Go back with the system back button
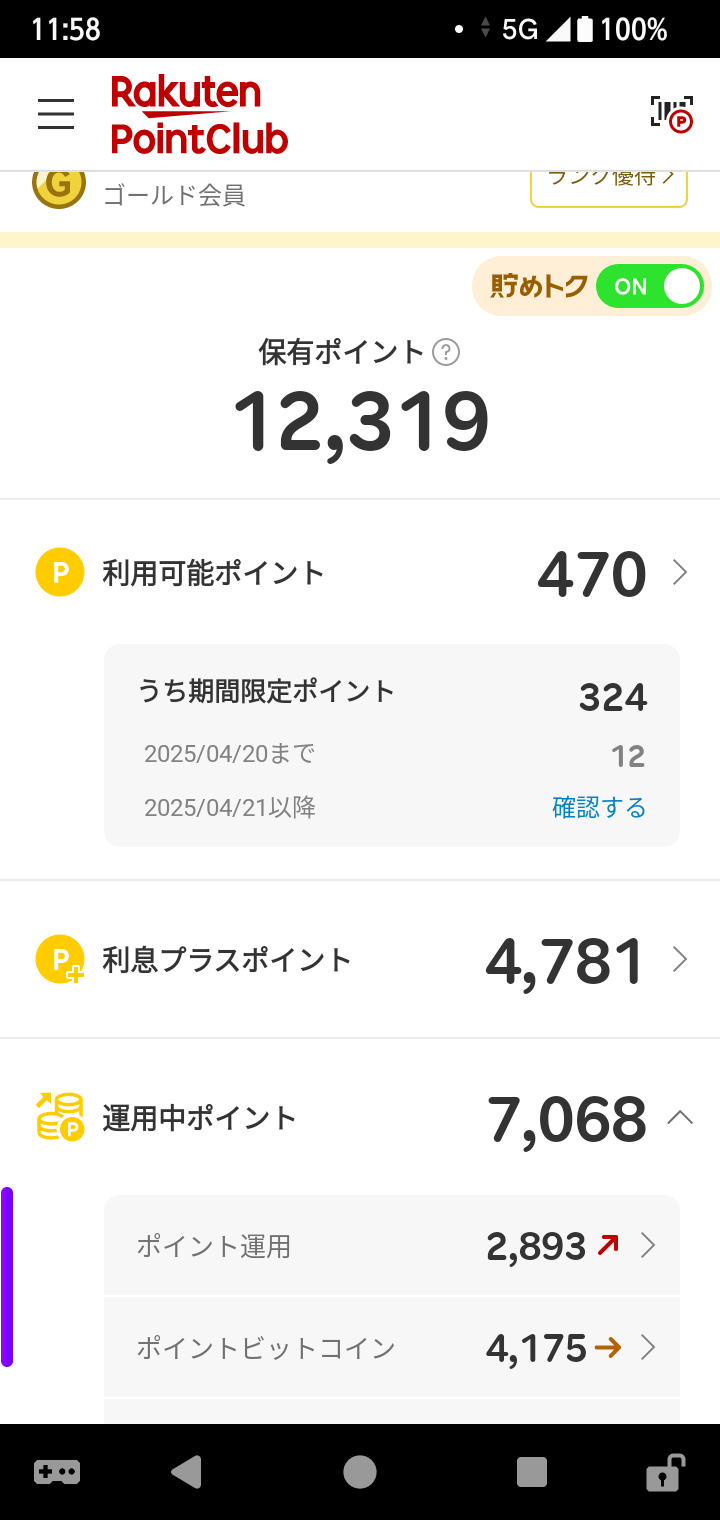This screenshot has height=1520, width=720. pos(186,1472)
